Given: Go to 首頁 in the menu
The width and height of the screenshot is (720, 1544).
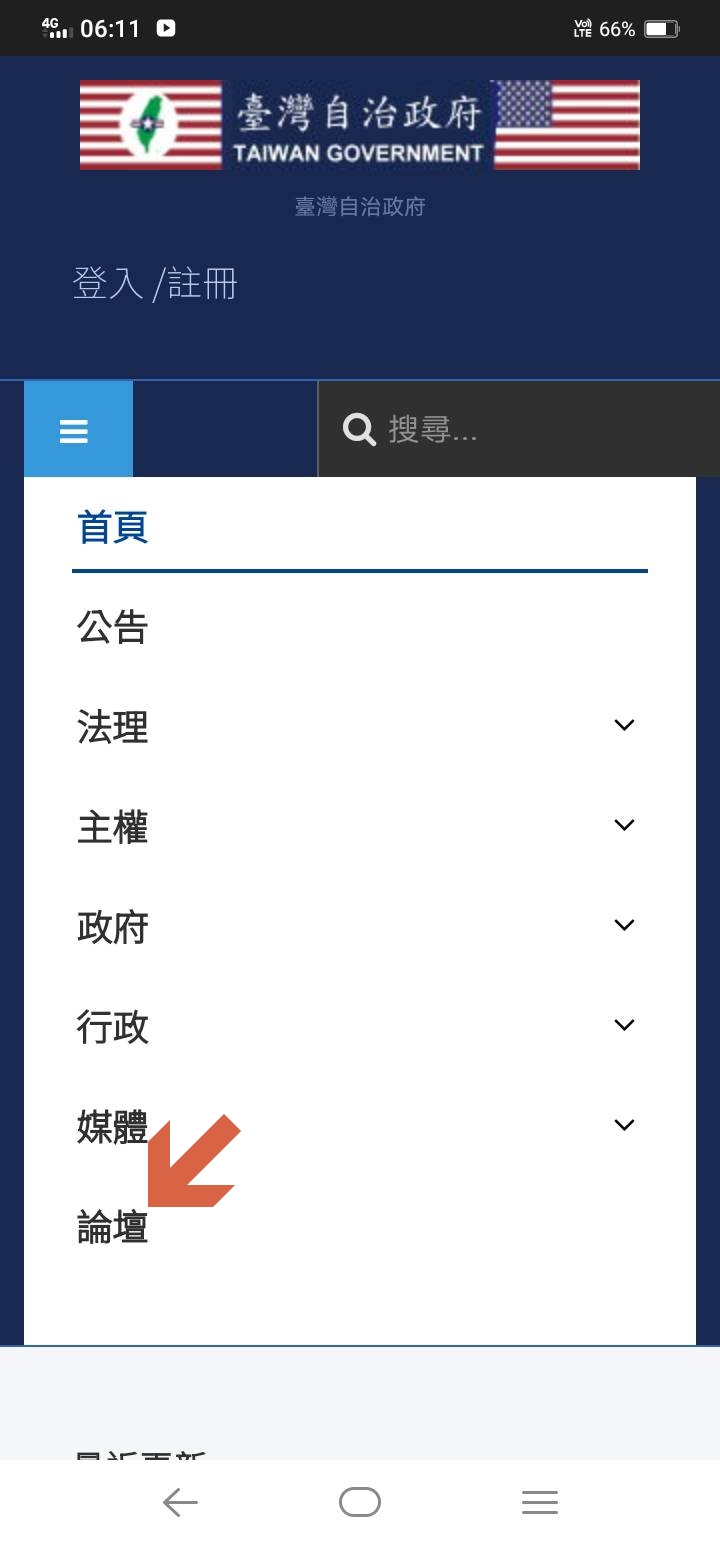Looking at the screenshot, I should 113,527.
